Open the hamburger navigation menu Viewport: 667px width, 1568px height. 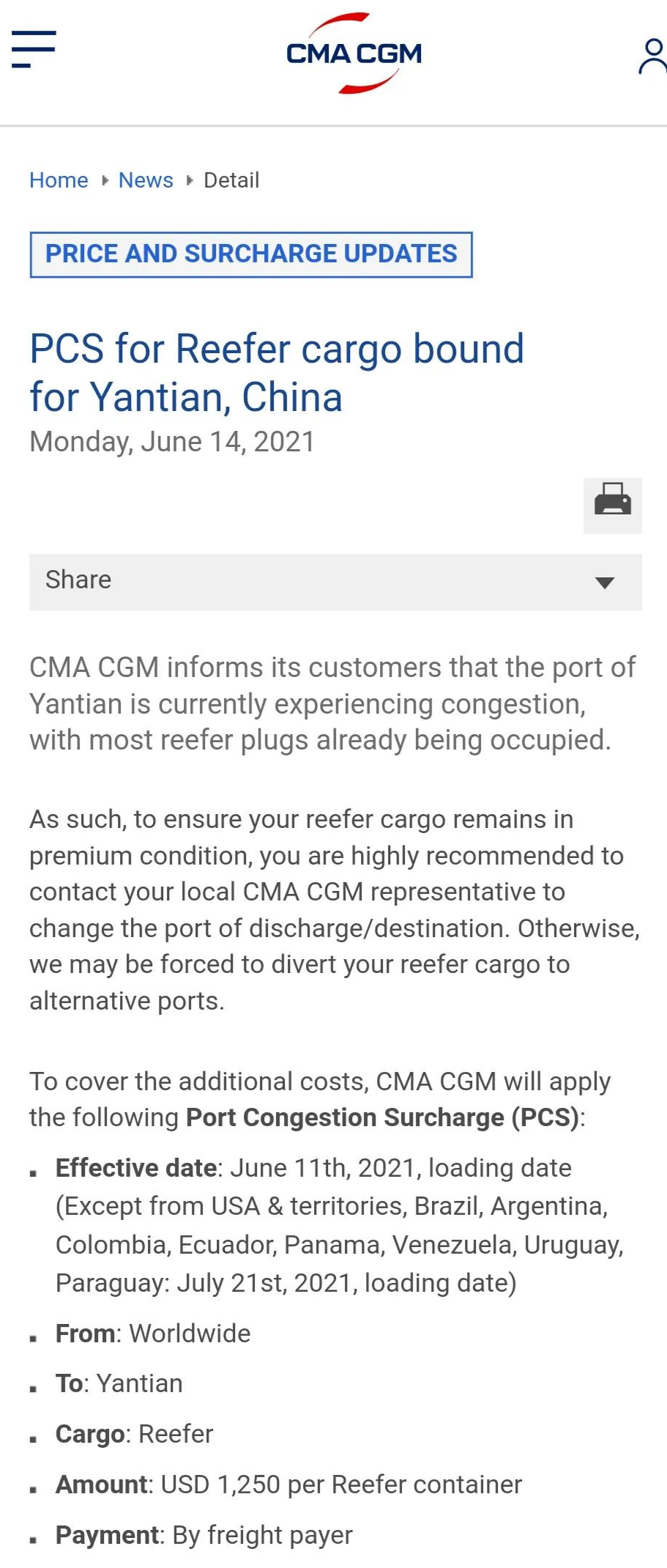34,49
